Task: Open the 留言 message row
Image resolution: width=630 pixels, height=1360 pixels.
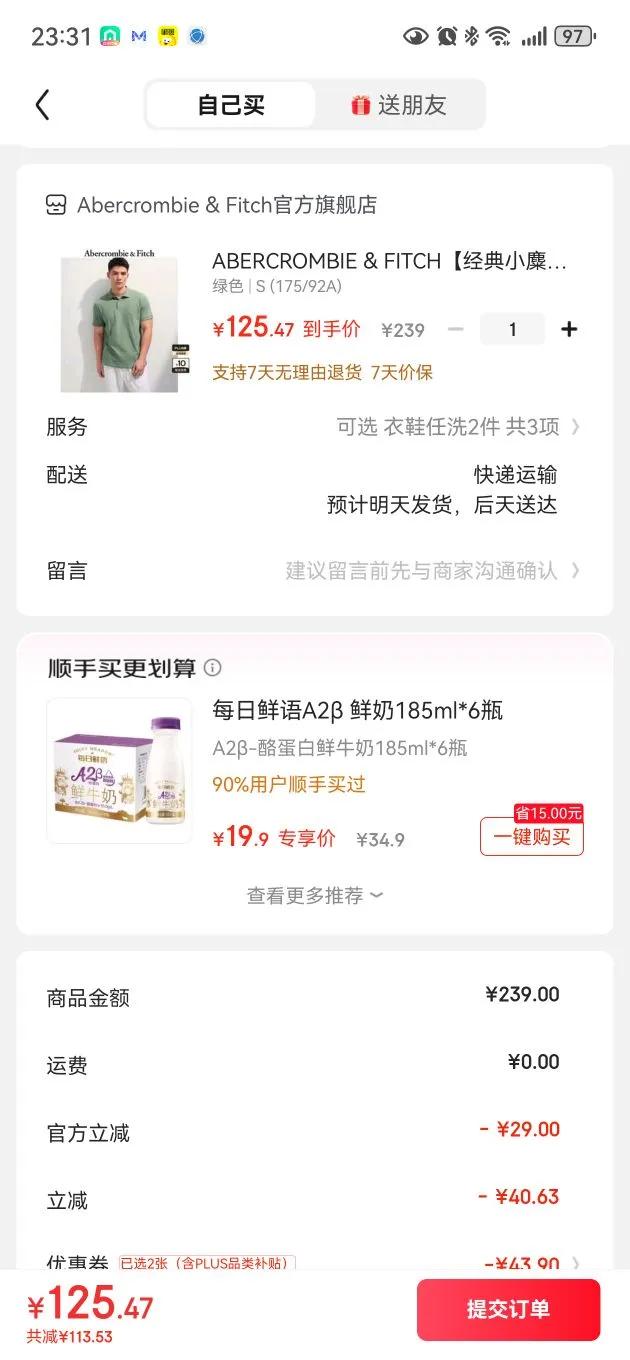Action: point(314,571)
